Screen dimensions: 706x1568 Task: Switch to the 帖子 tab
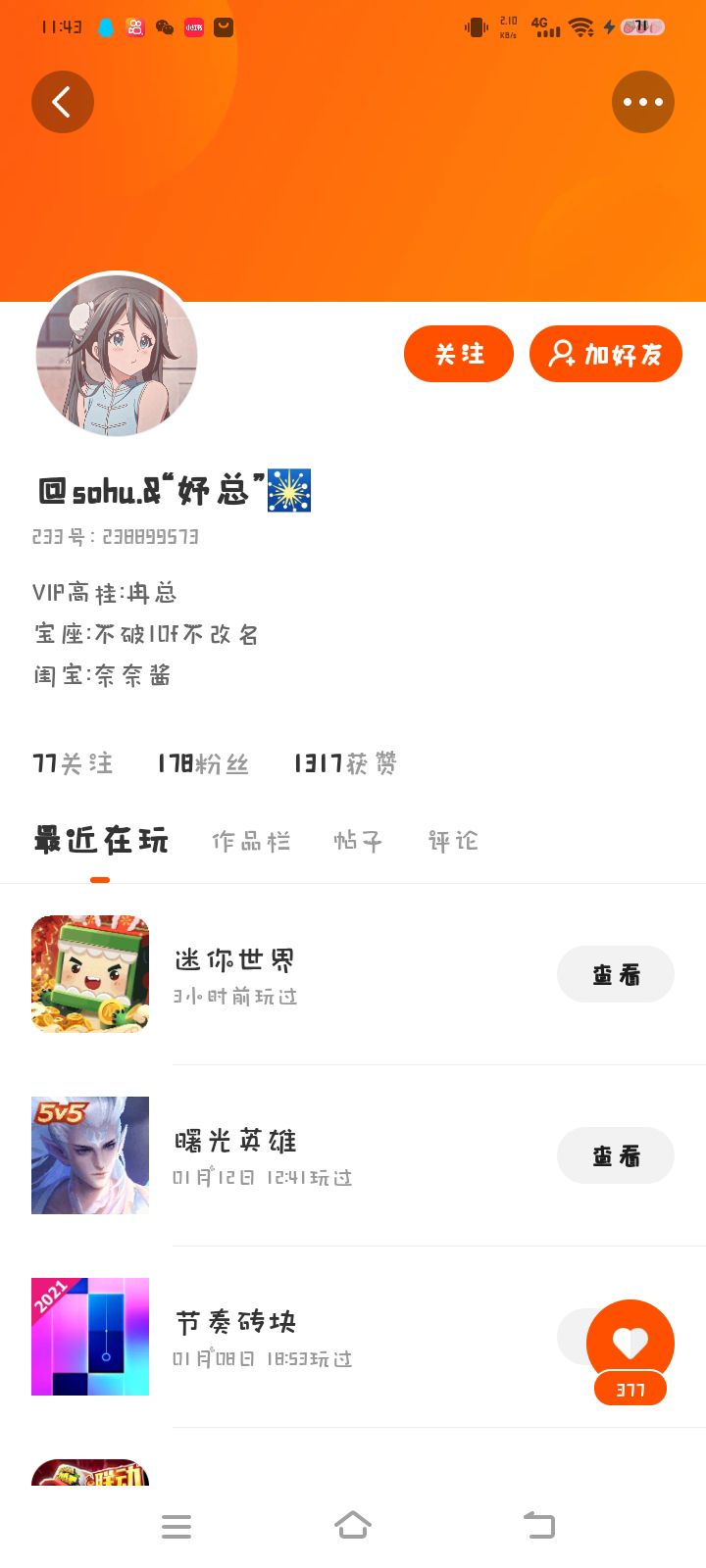click(x=358, y=841)
